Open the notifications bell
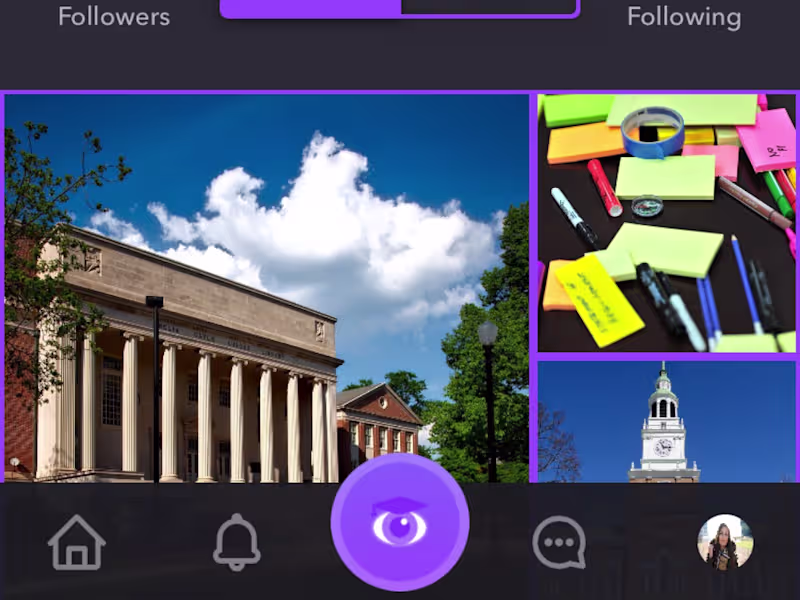800x600 pixels. (x=237, y=544)
